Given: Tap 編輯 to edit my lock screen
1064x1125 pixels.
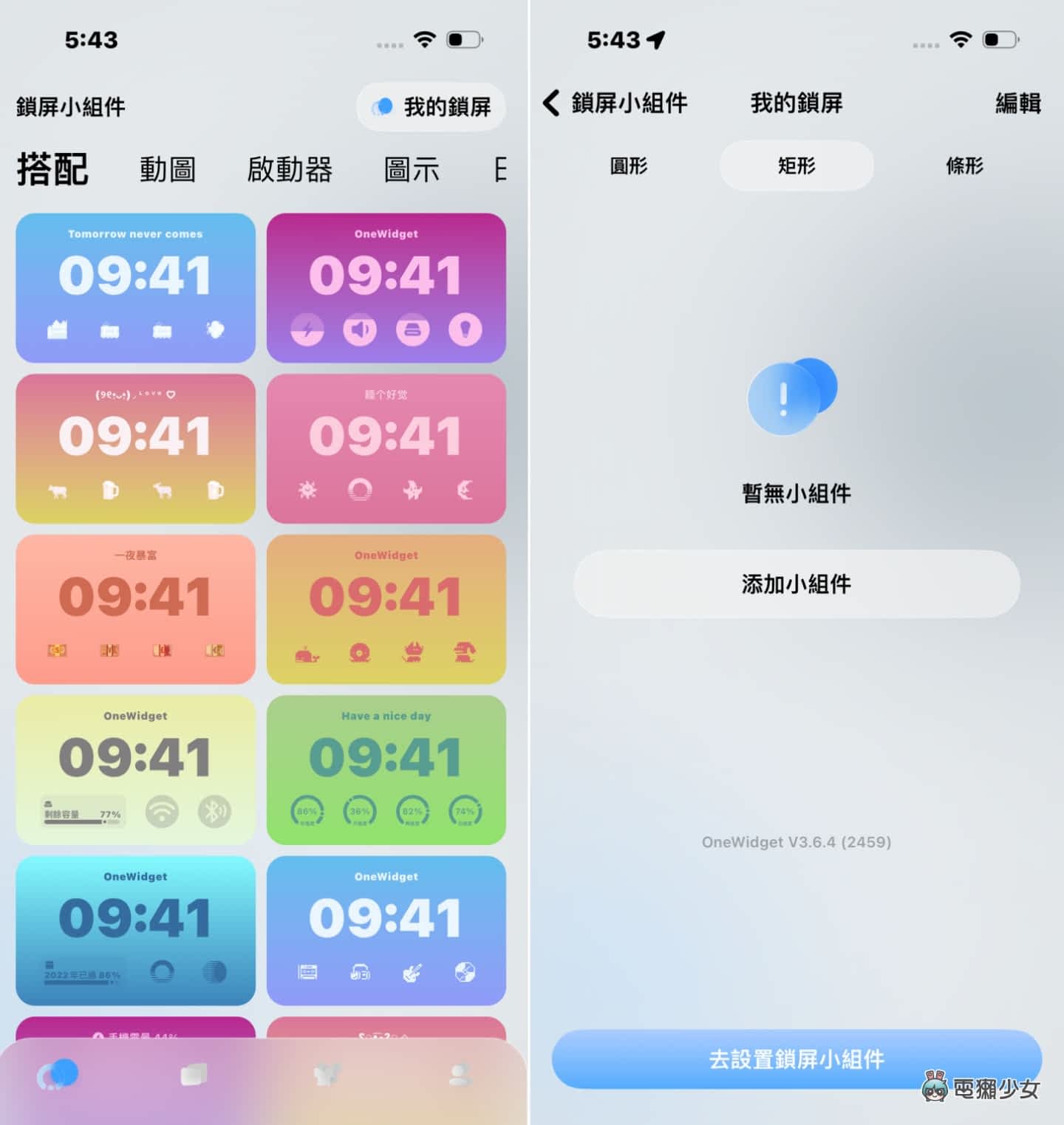Looking at the screenshot, I should pos(1017,103).
